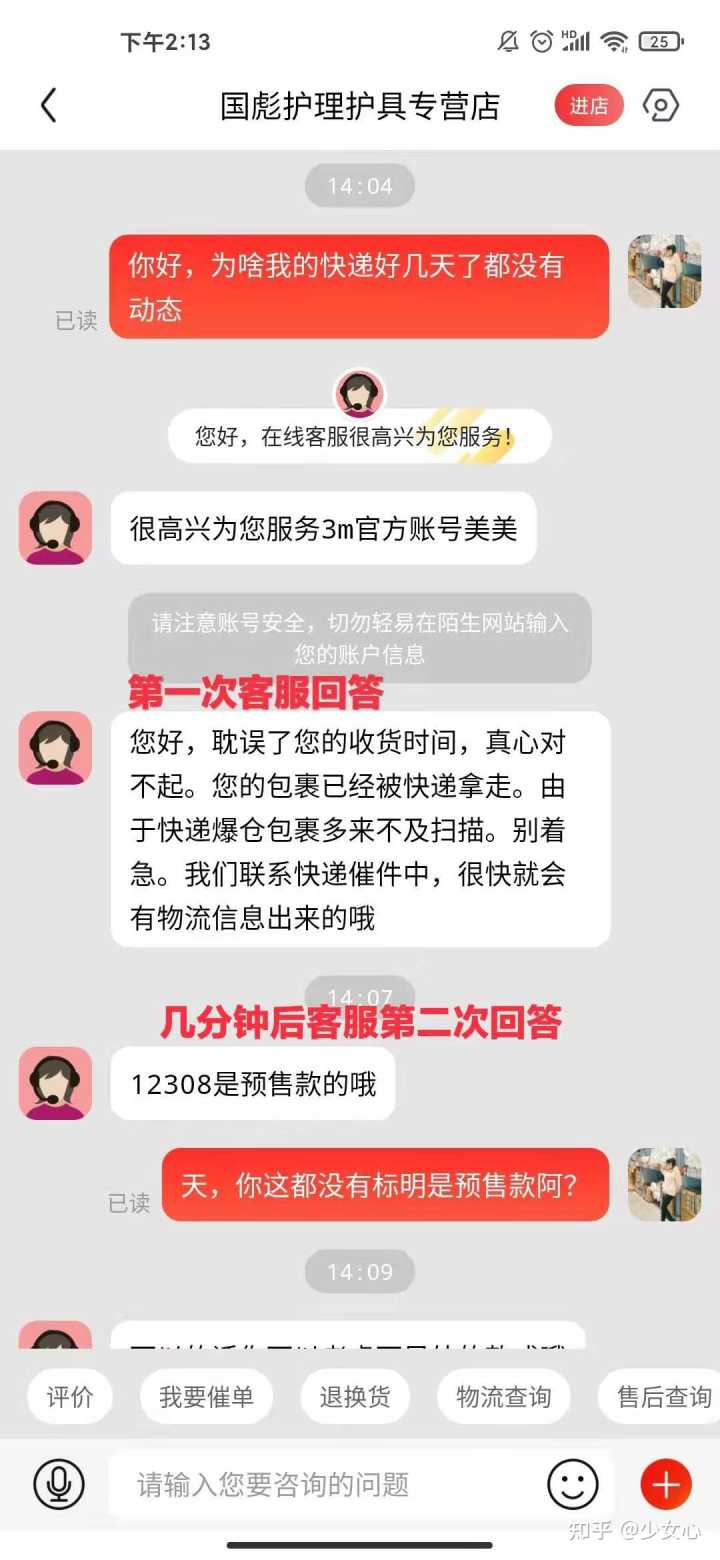This screenshot has height=1560, width=720.
Task: Open the red plus attachments menu
Action: [x=665, y=1484]
